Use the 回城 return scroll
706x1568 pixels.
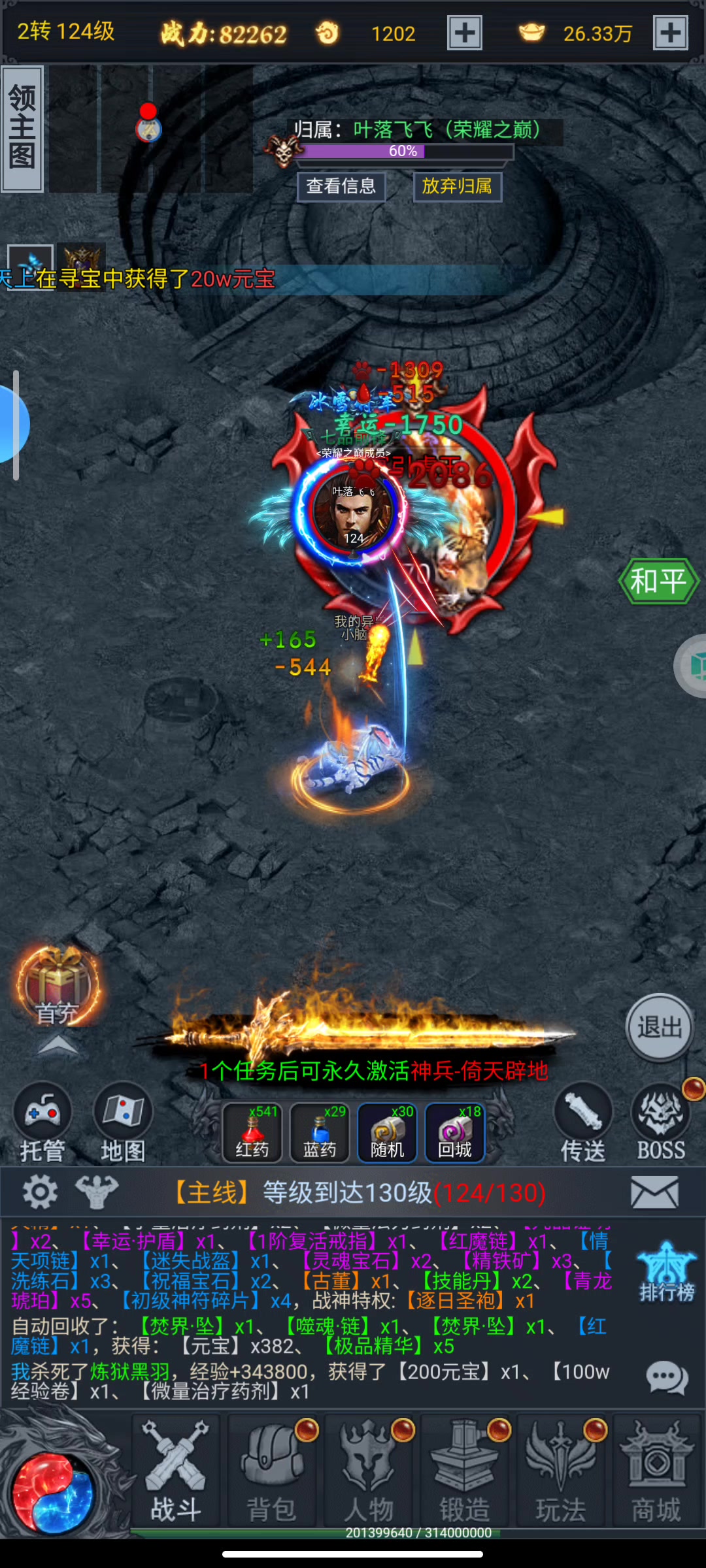(455, 1133)
